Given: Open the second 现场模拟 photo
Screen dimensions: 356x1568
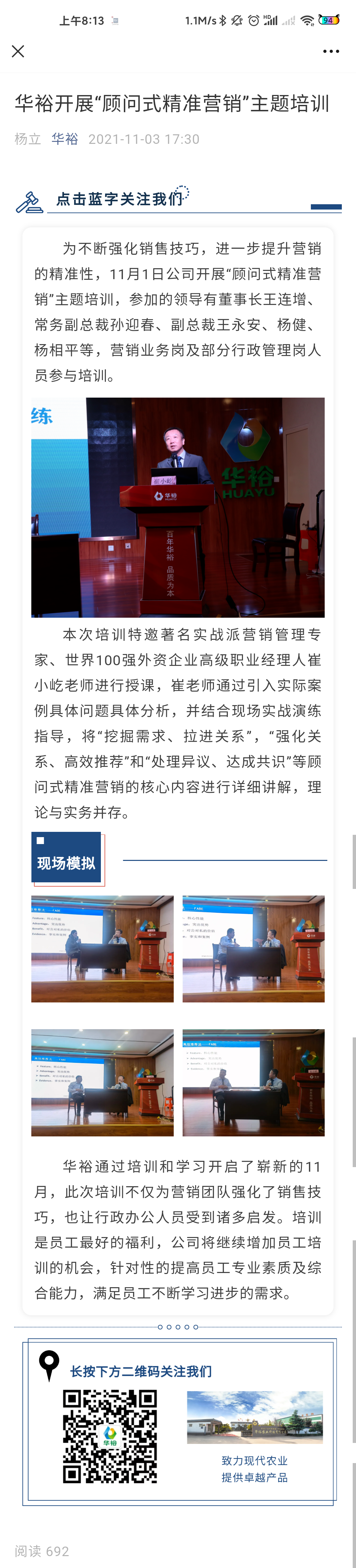Looking at the screenshot, I should pos(253,948).
